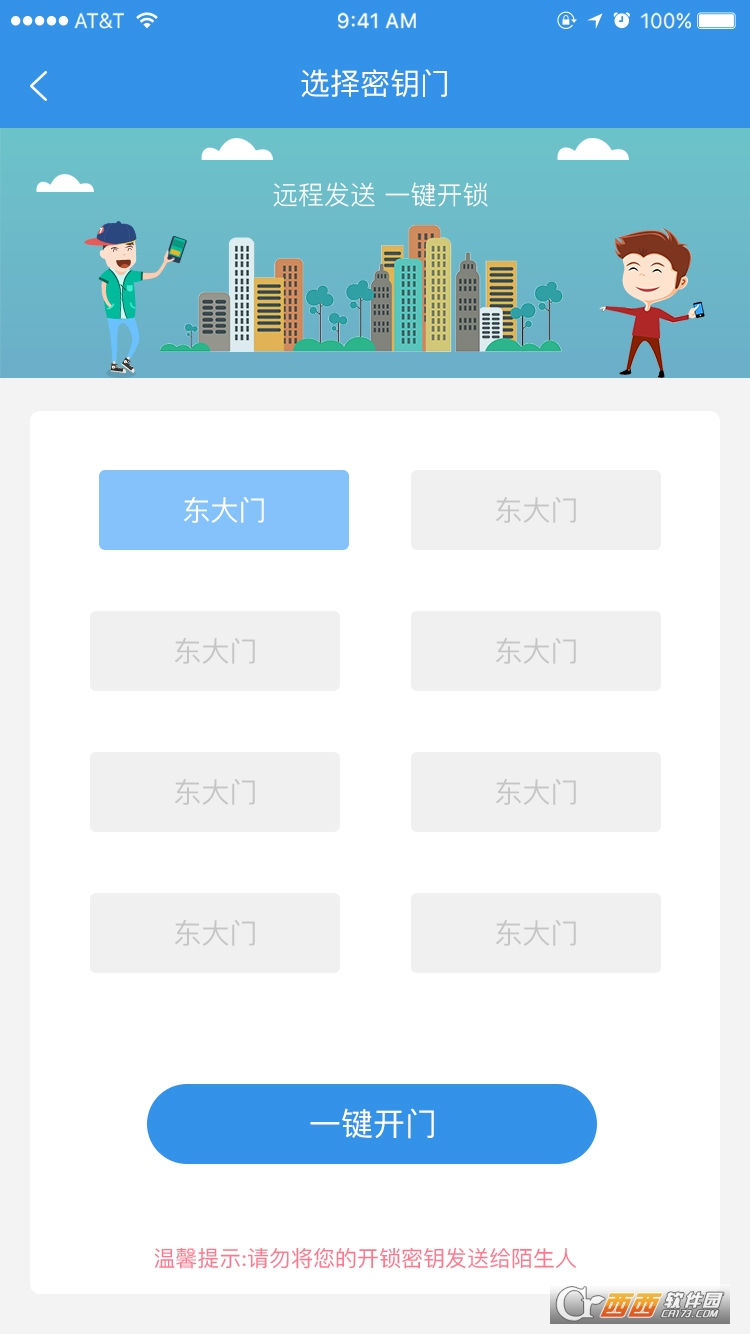
Task: Deselect the highlighted 东大门 key
Action: point(223,509)
